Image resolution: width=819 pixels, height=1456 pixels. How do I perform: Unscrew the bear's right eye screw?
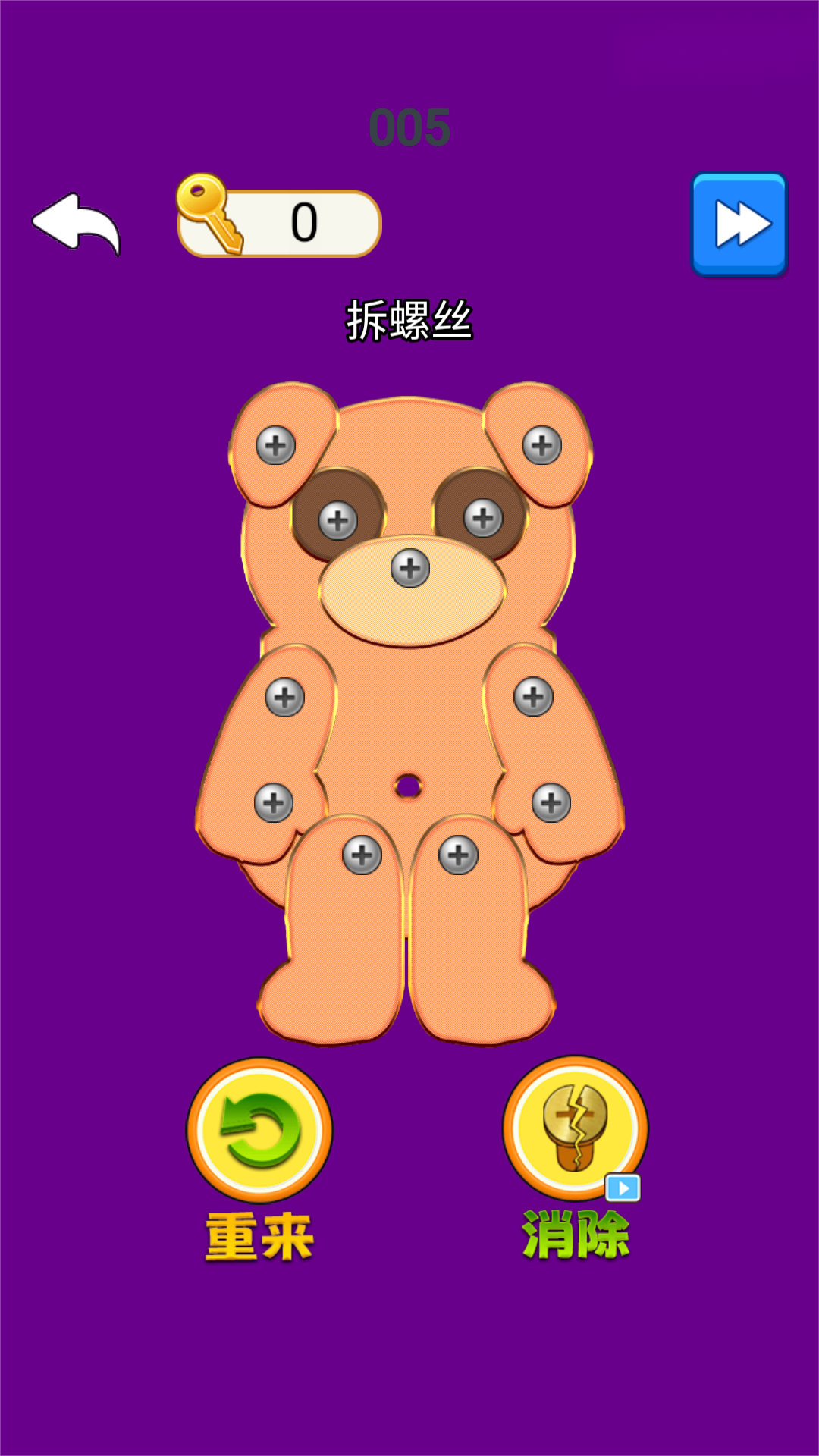(x=483, y=519)
